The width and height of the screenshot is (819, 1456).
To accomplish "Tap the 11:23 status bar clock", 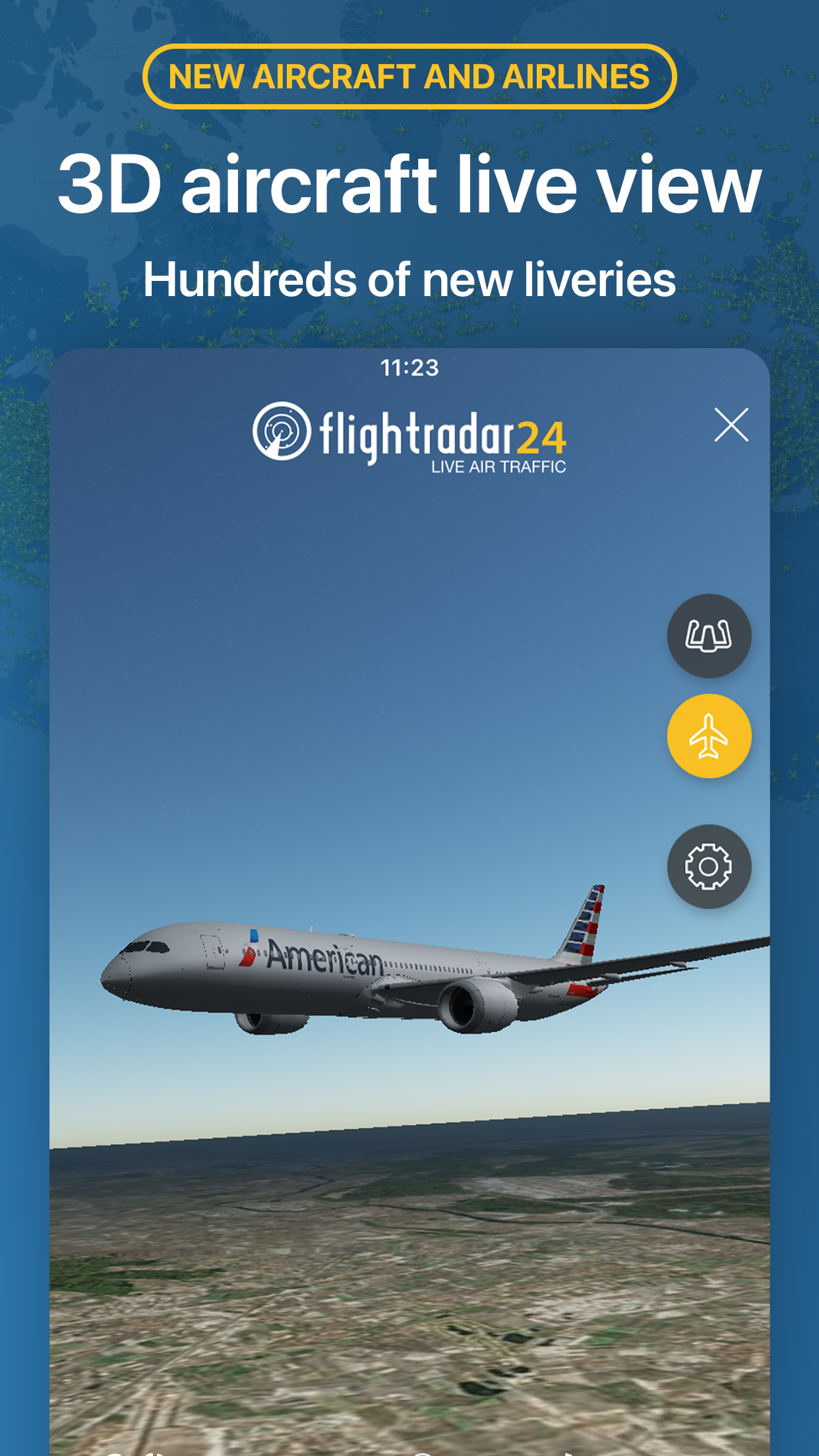I will (409, 367).
